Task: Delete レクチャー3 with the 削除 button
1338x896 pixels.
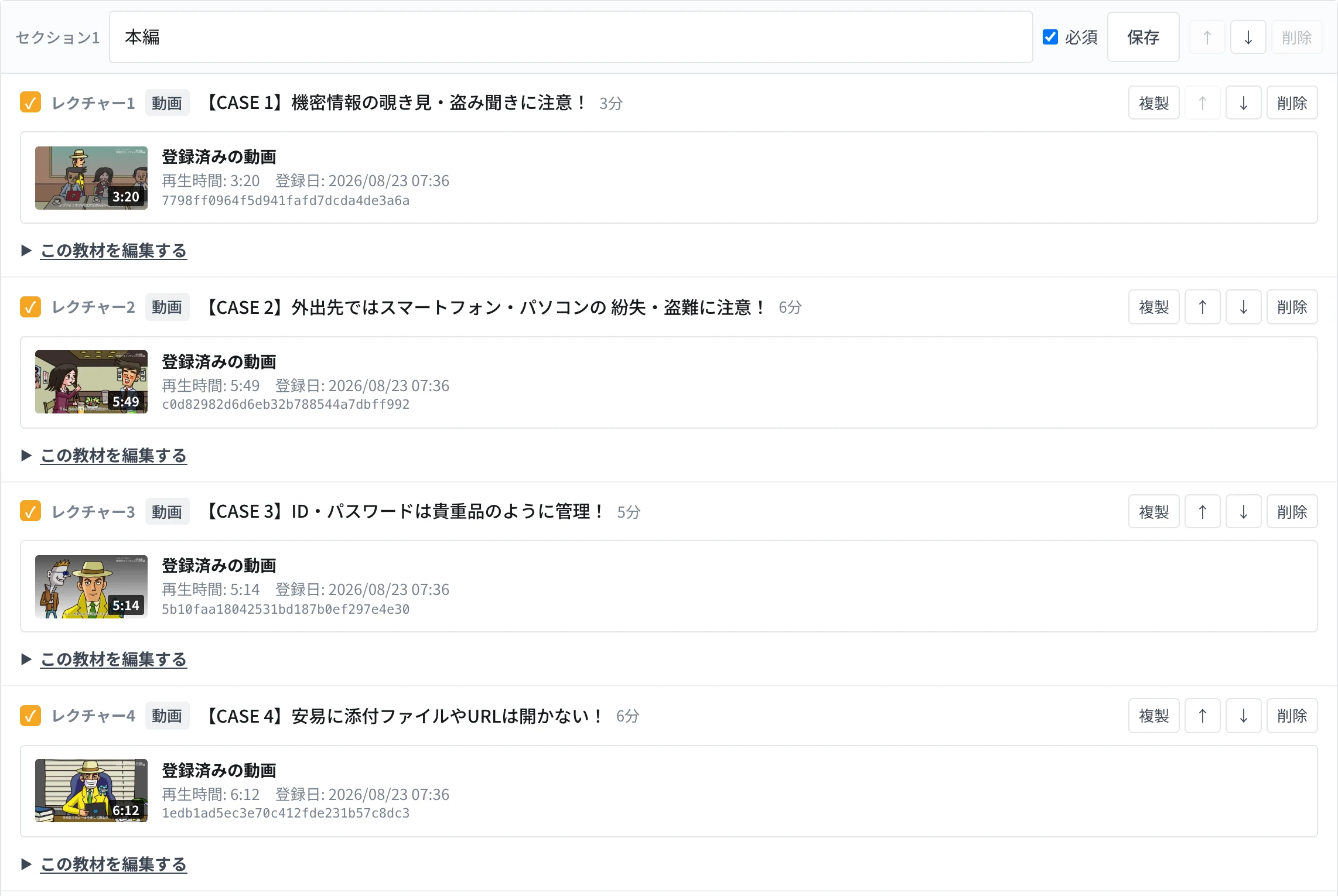Action: [1292, 511]
